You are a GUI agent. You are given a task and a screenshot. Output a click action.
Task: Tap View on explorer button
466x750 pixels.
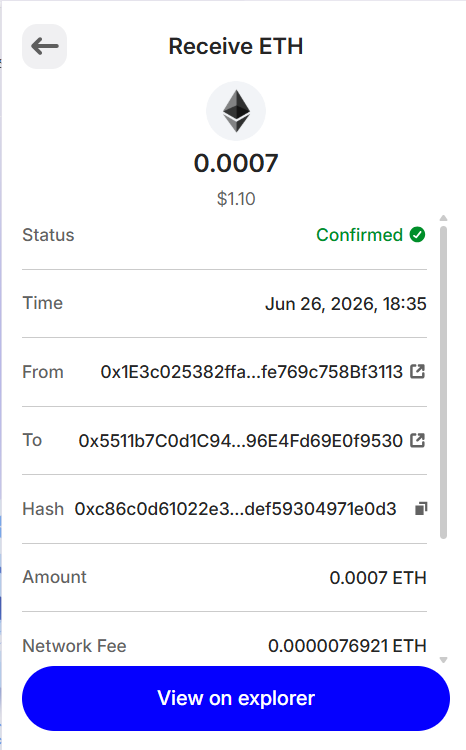point(236,698)
